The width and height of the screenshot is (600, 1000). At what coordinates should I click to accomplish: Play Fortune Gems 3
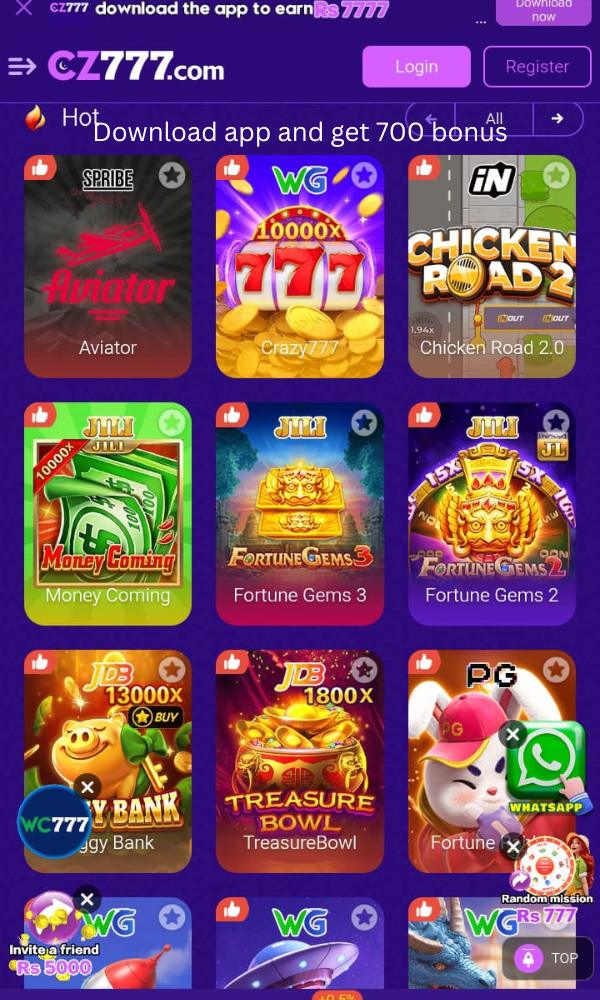[300, 513]
